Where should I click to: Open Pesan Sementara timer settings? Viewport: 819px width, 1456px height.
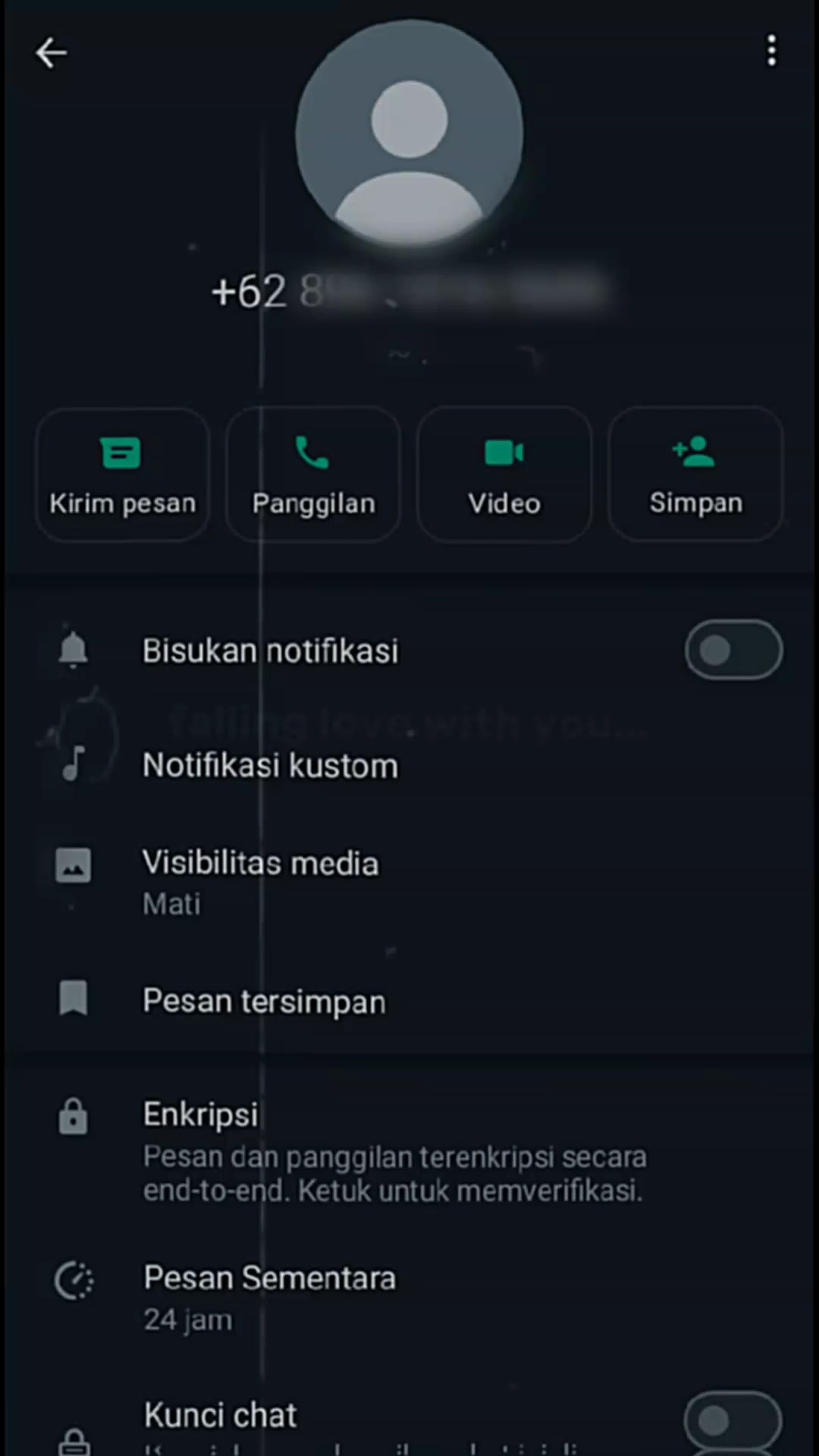409,1297
